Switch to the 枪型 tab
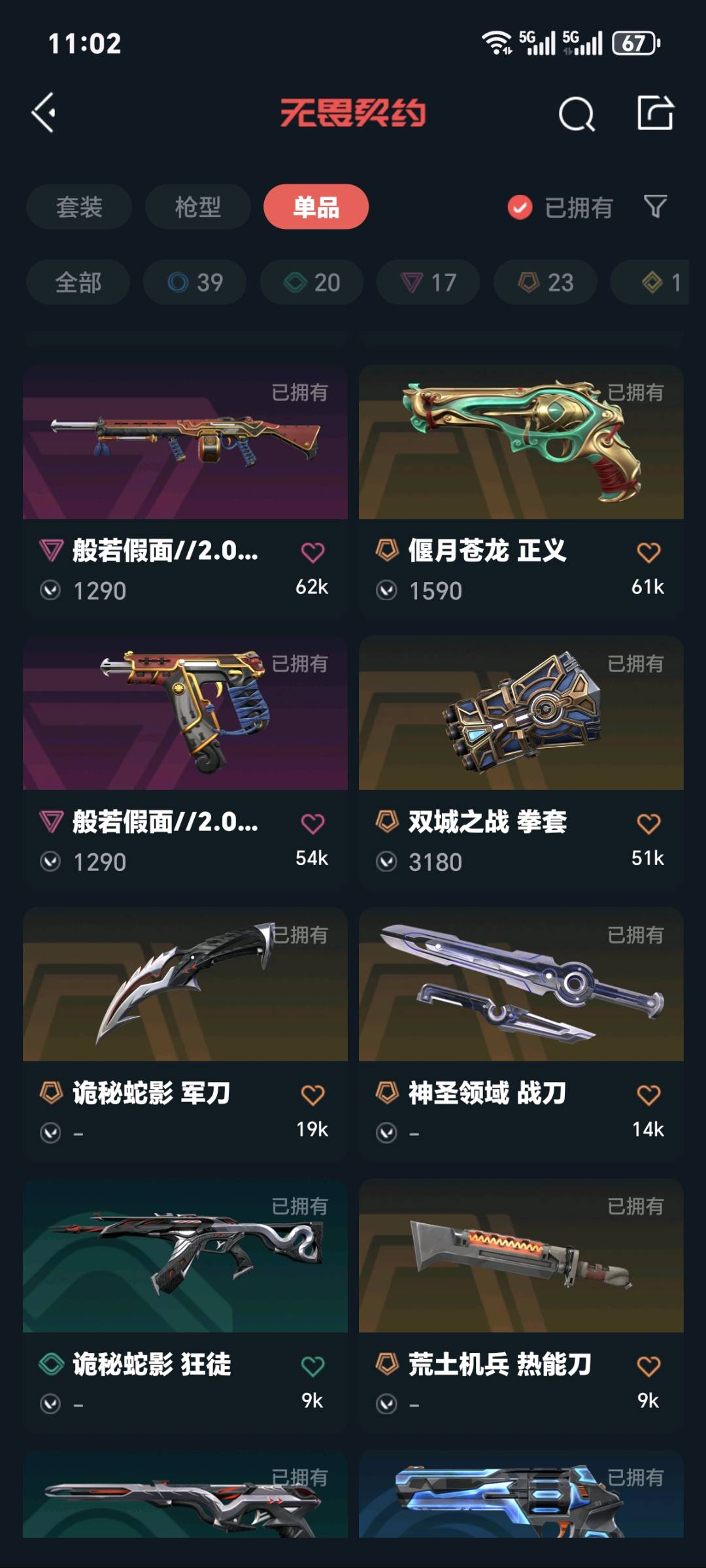The height and width of the screenshot is (1568, 706). click(197, 207)
